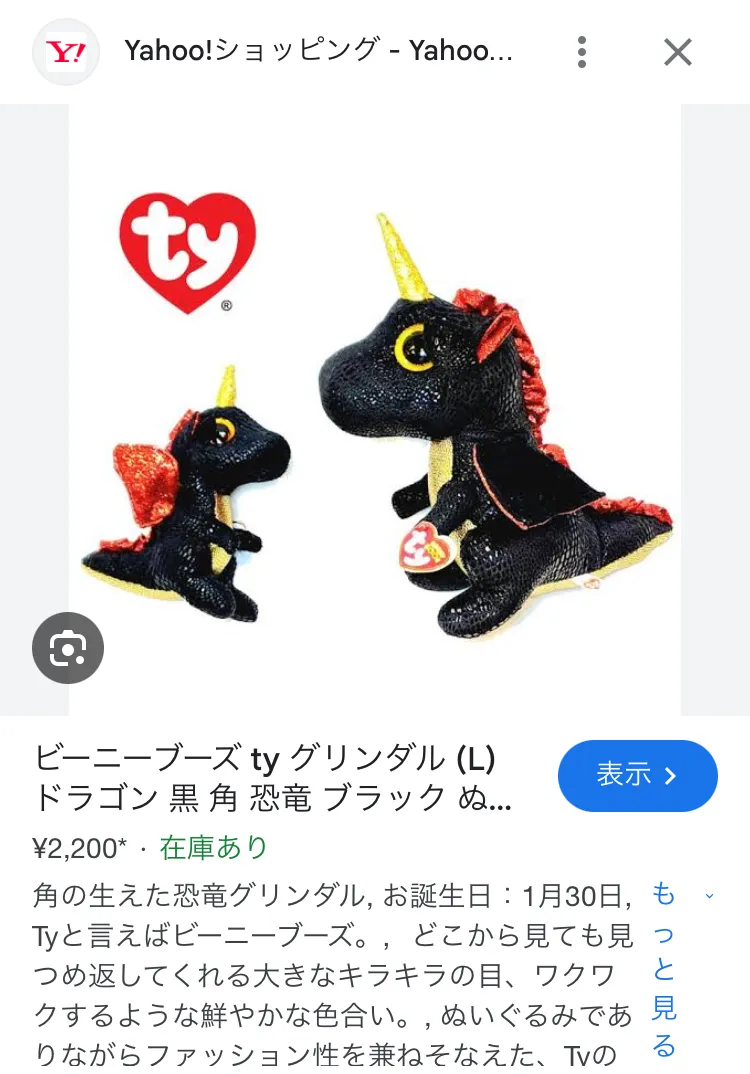Screen dimensions: 750x1074
Task: Expand description with もっと見る
Action: (x=665, y=968)
